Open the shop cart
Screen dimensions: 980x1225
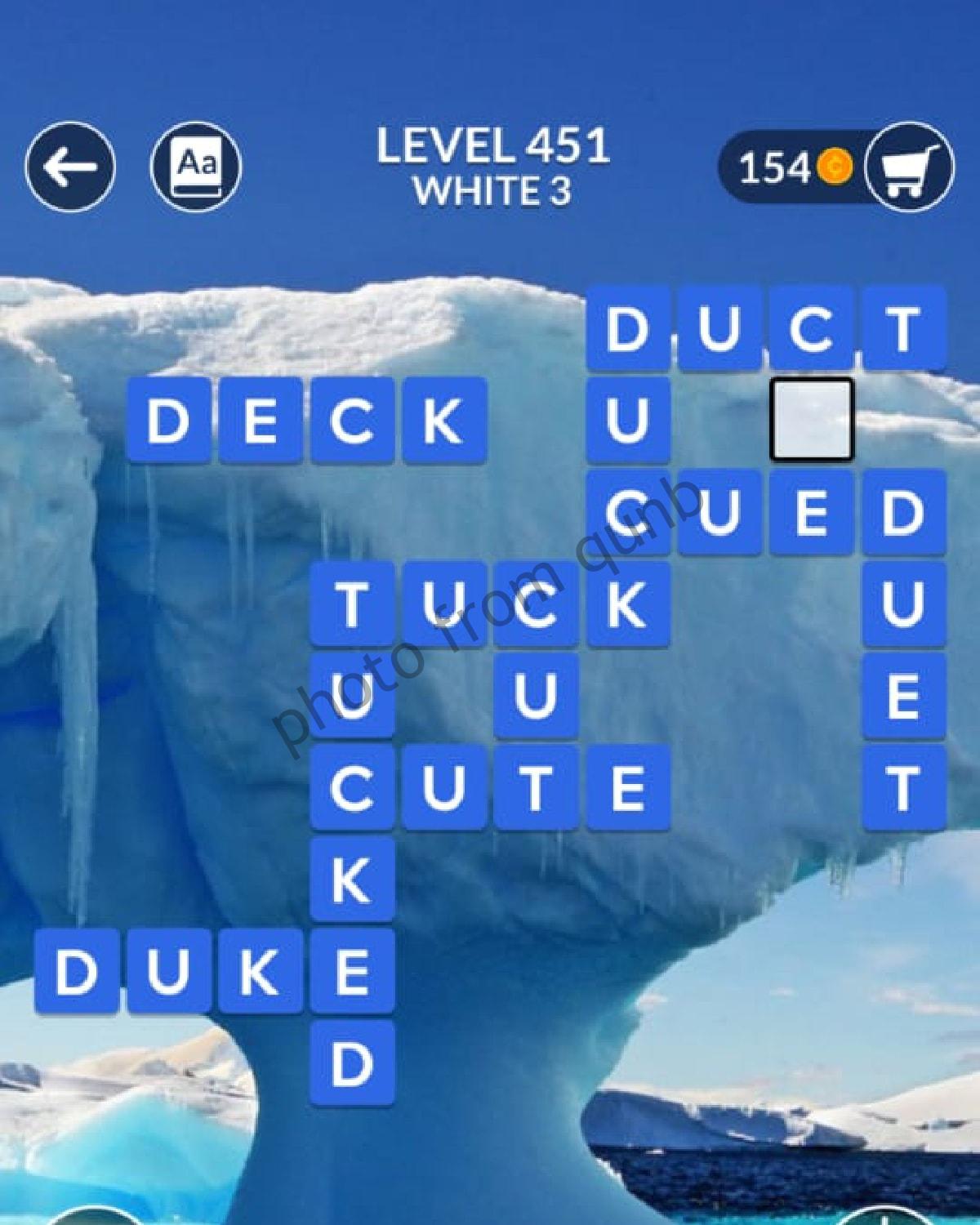pos(908,167)
